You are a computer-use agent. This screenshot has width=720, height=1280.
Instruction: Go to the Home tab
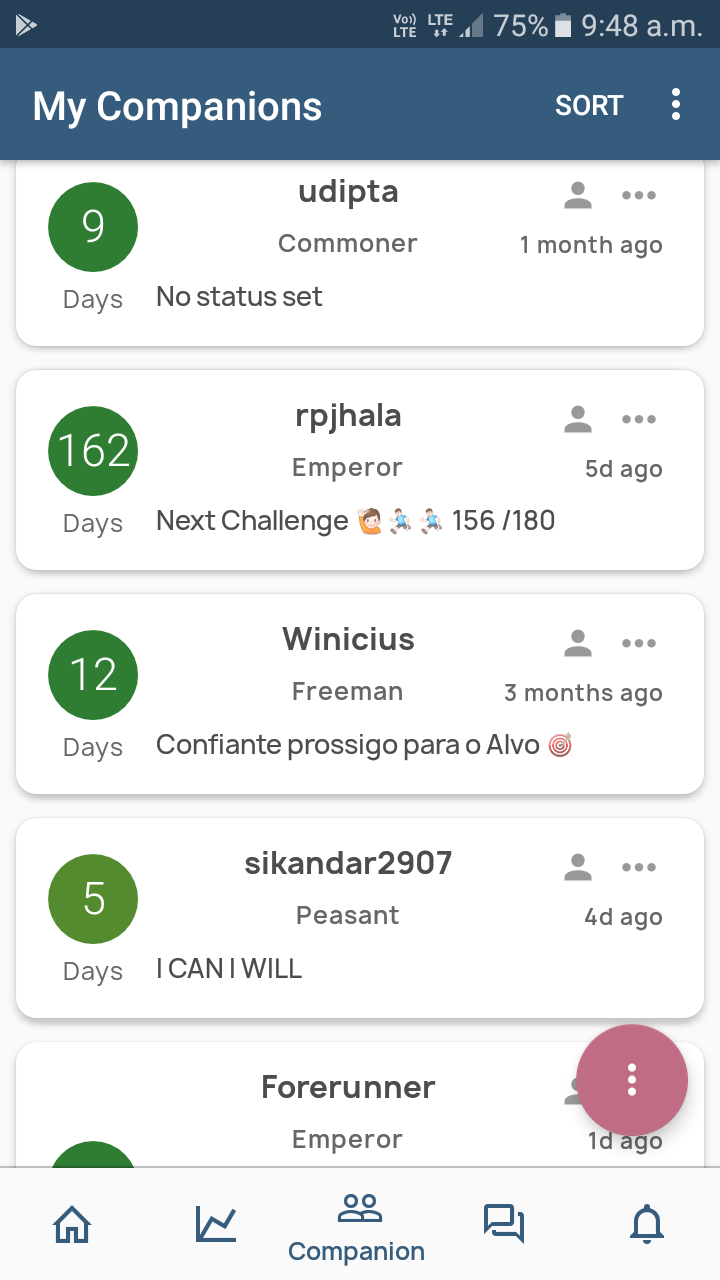(x=72, y=1224)
